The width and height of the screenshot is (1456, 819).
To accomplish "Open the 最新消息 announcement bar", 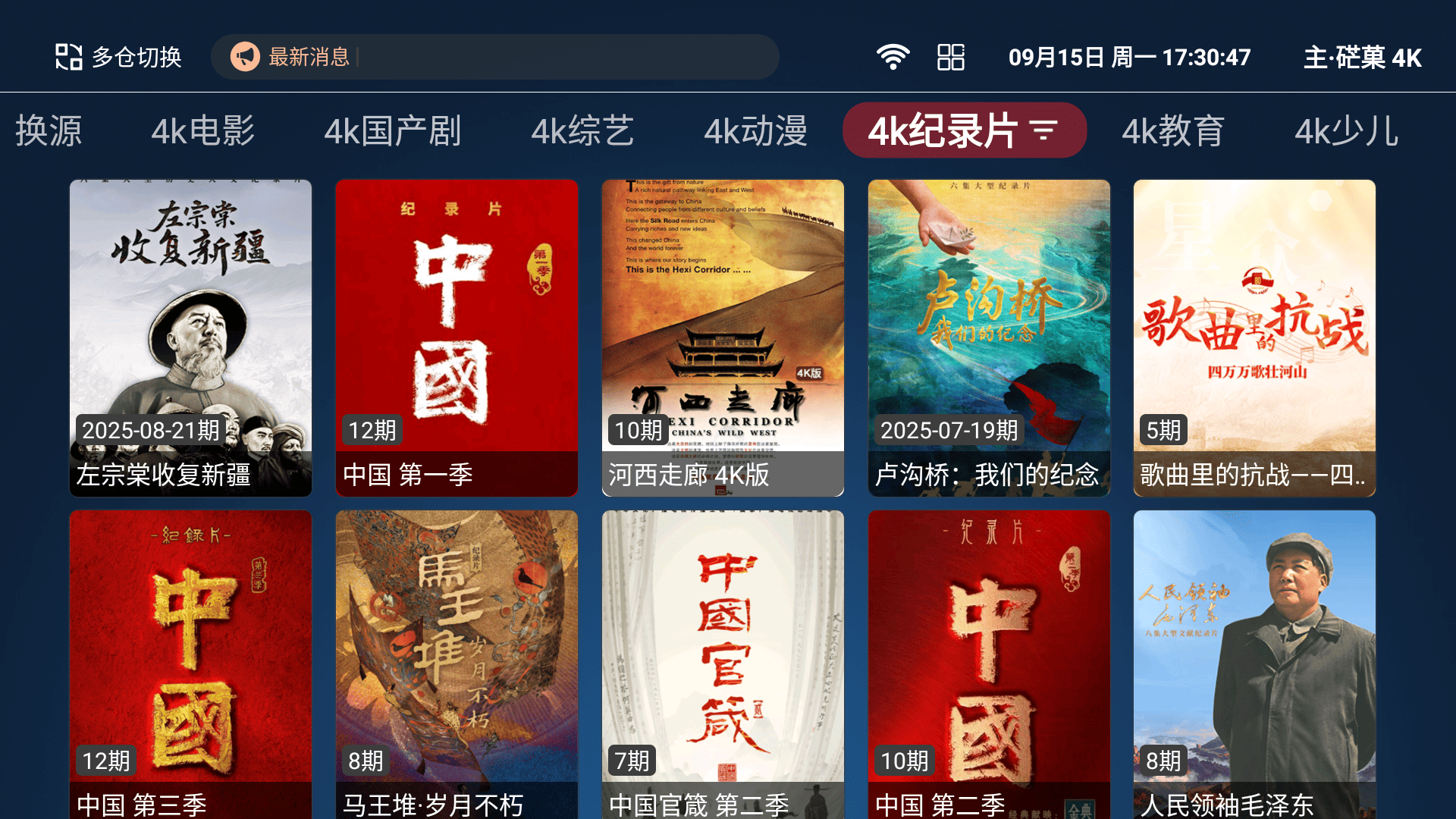I will [494, 57].
